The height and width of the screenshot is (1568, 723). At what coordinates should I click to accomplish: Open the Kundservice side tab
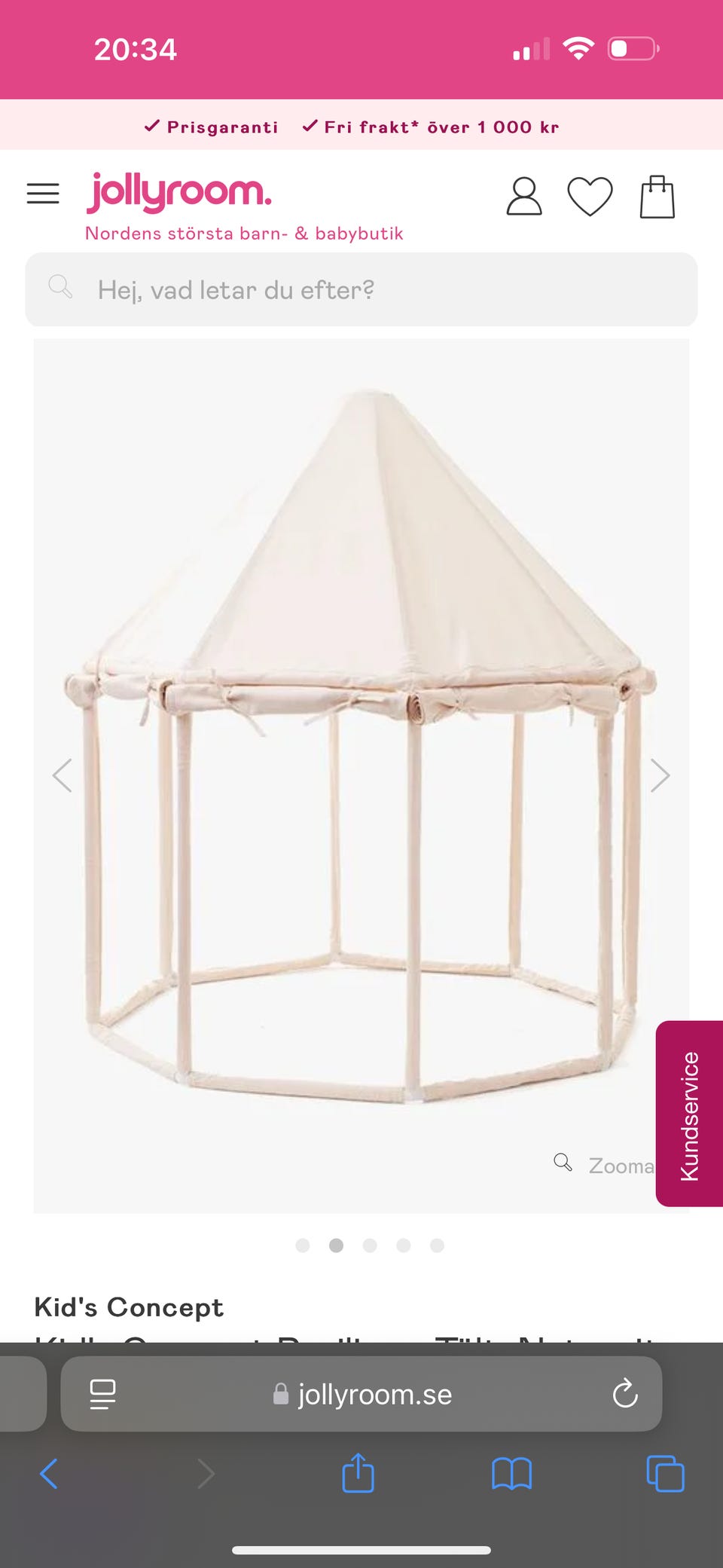(690, 1114)
